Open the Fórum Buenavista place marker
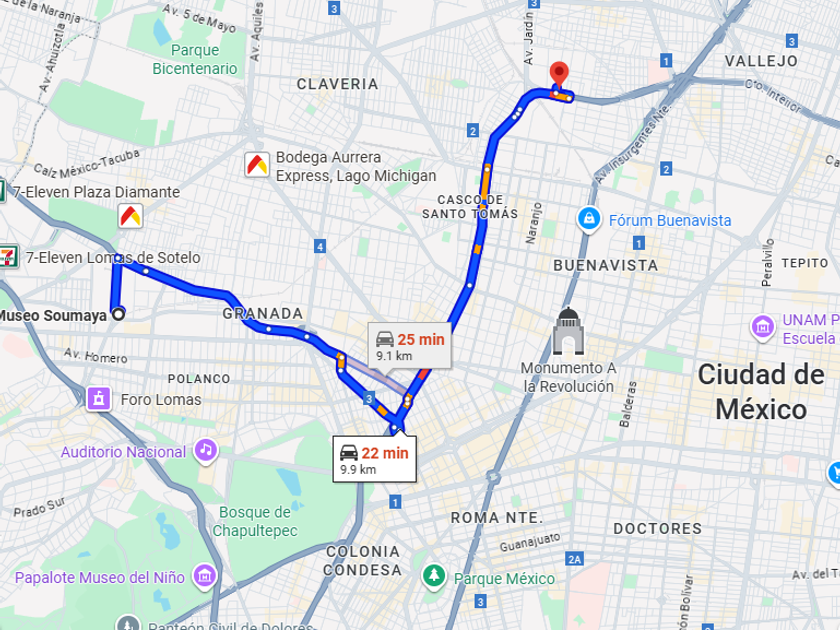This screenshot has height=630, width=840. [x=589, y=220]
